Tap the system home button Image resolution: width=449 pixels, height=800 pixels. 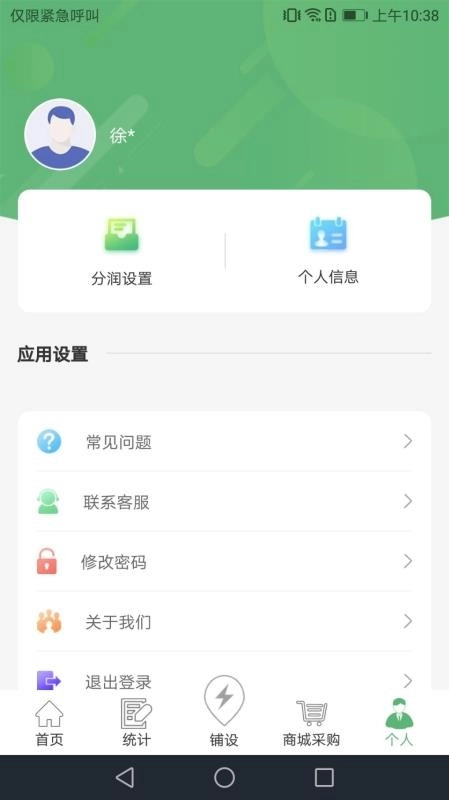coord(224,778)
